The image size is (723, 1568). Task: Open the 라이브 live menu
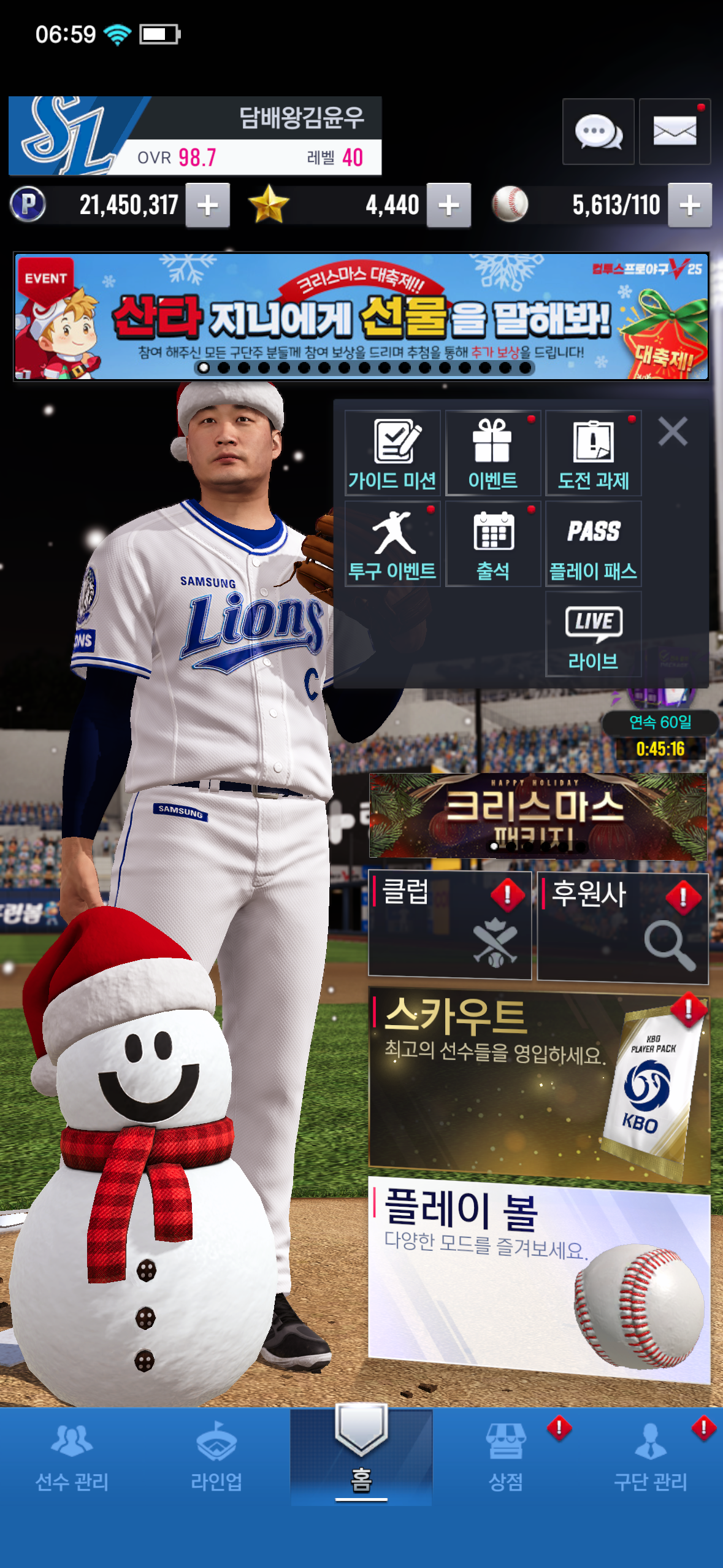pos(593,634)
